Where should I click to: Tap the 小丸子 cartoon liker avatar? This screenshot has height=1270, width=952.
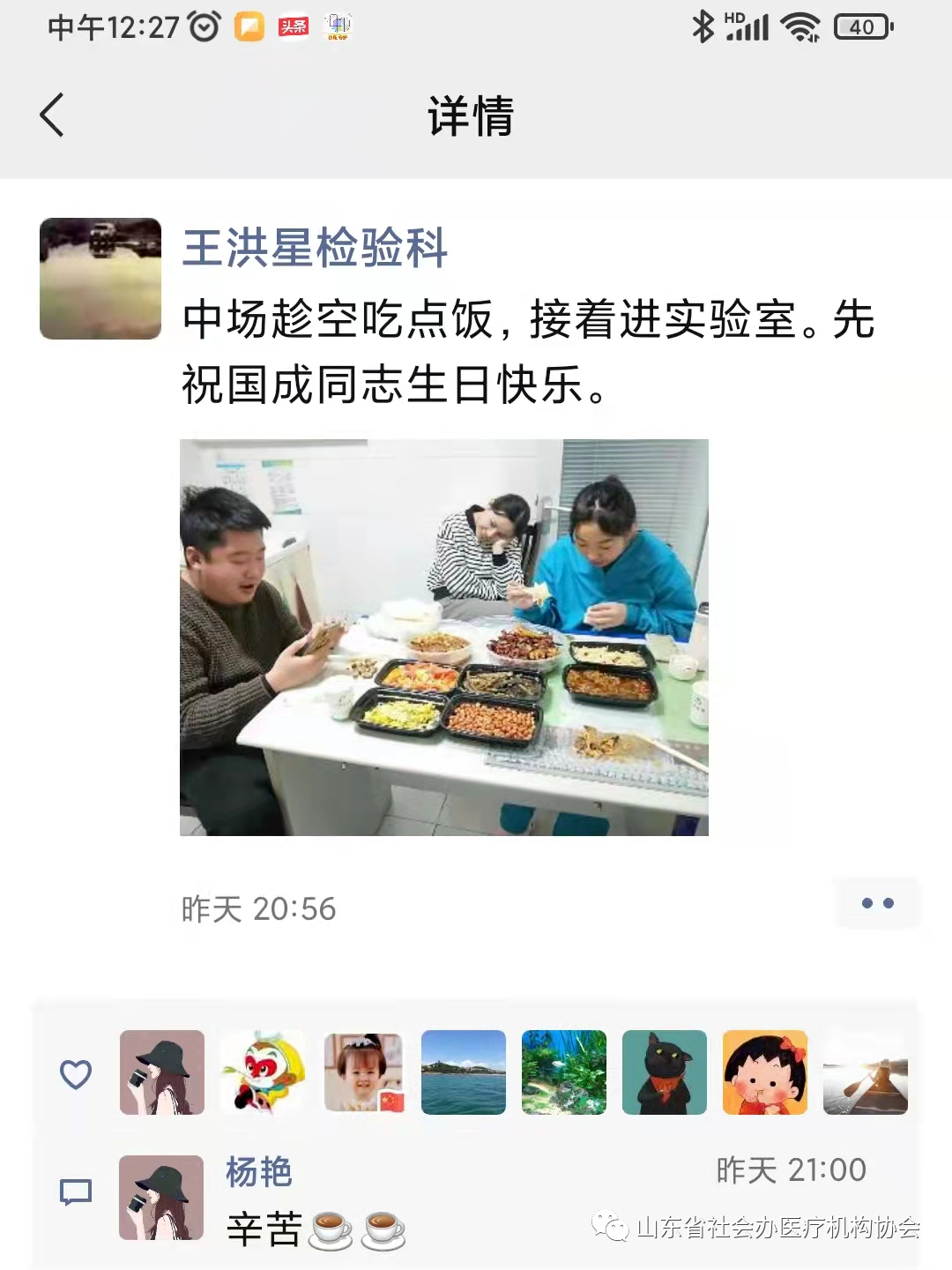point(764,1073)
